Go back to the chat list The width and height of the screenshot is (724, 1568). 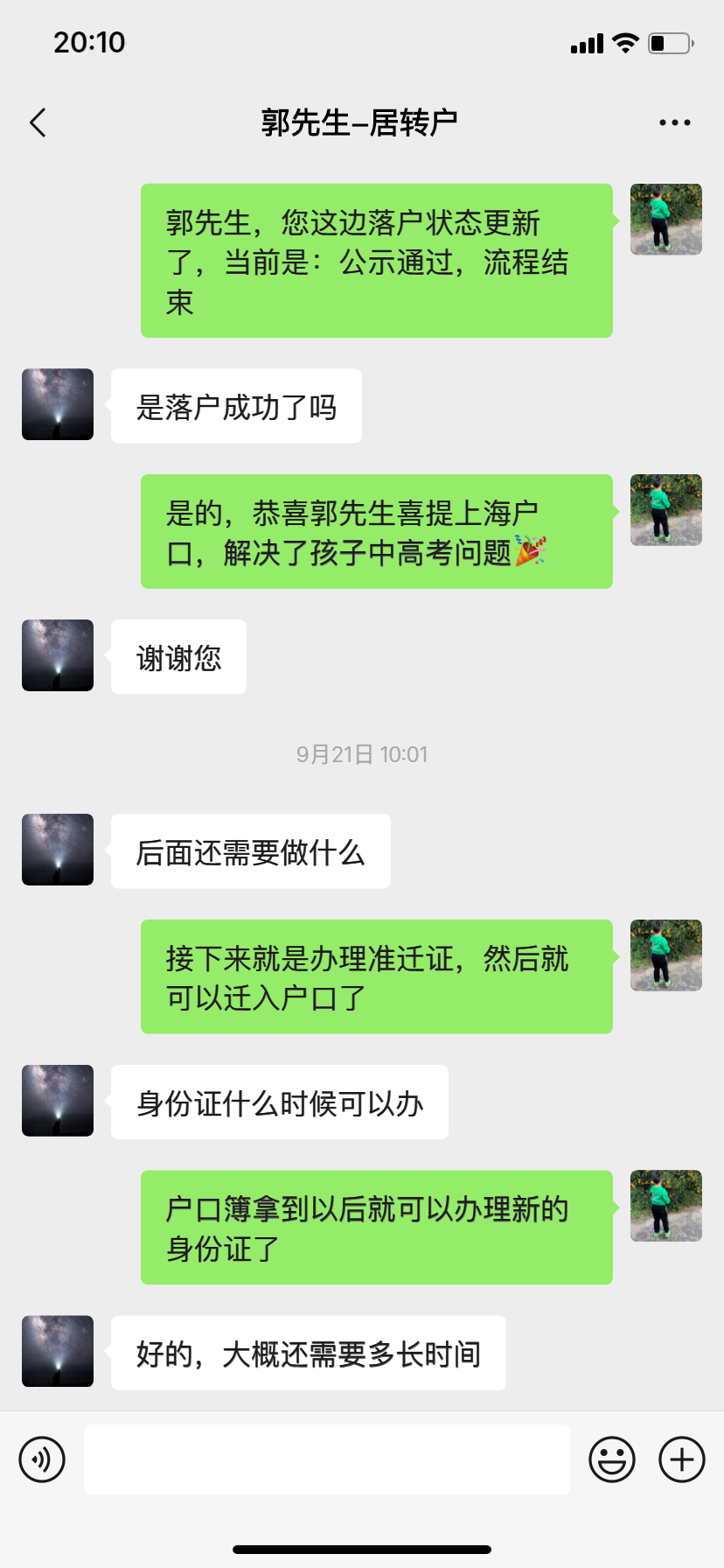coord(38,123)
